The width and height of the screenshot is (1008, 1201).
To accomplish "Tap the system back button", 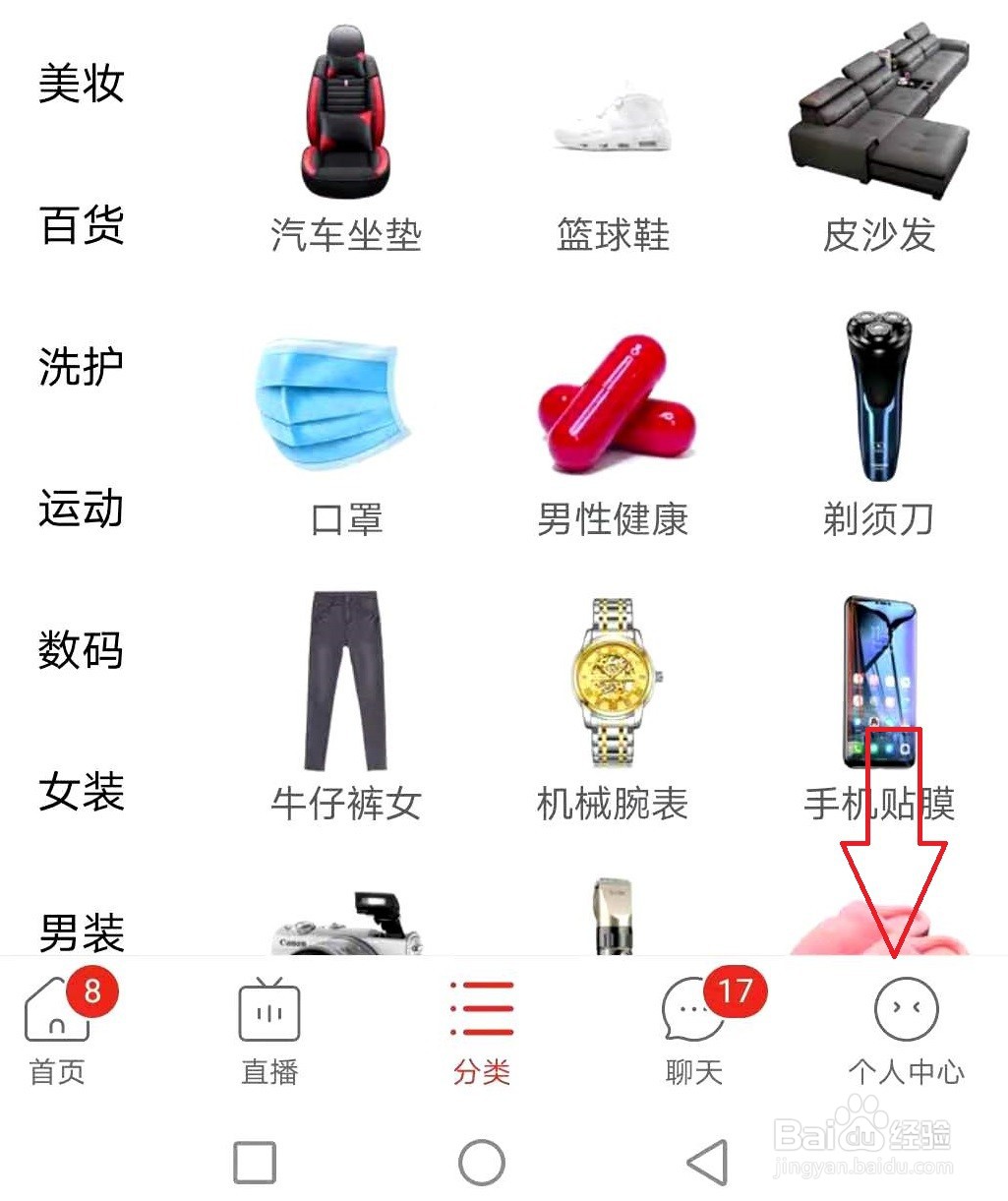I will (x=707, y=1163).
